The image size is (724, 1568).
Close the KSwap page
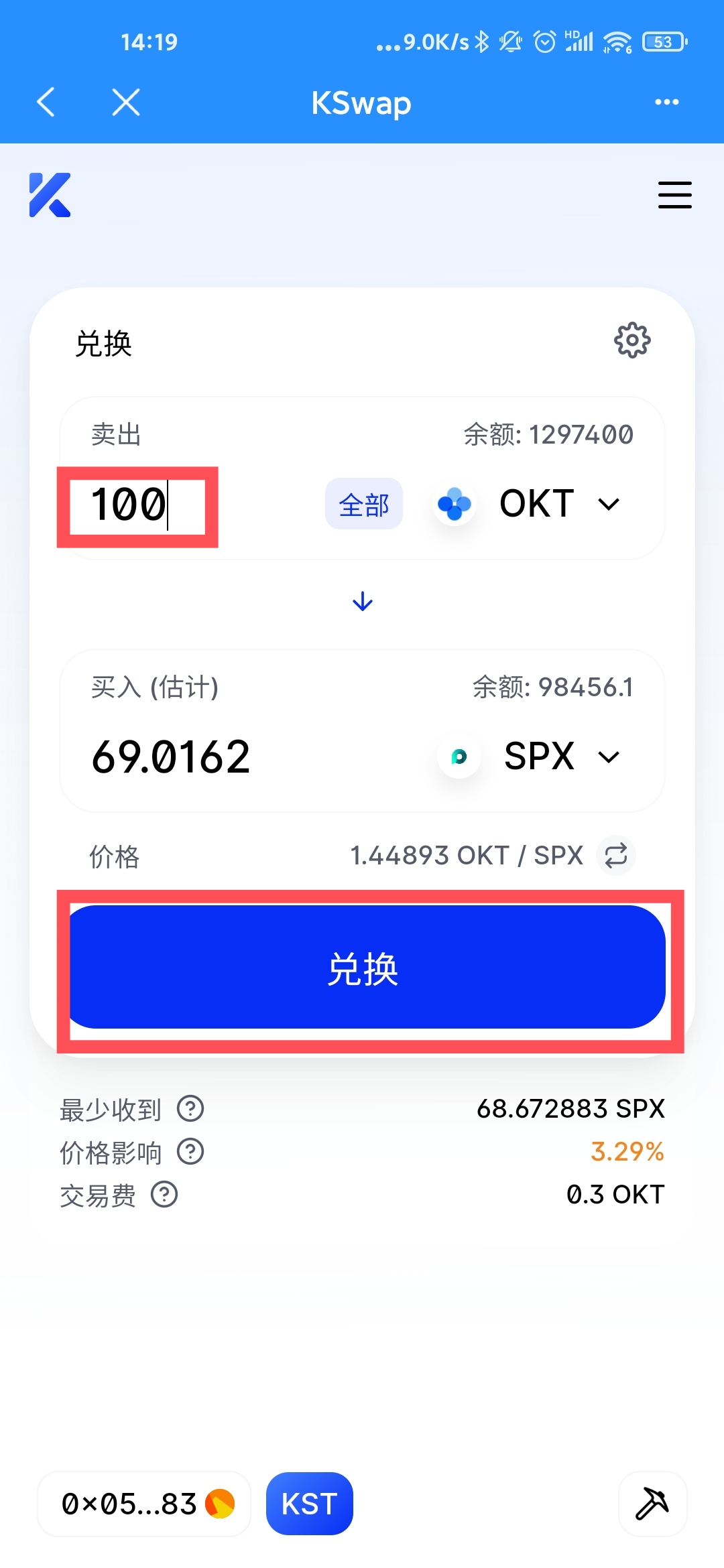pos(126,103)
